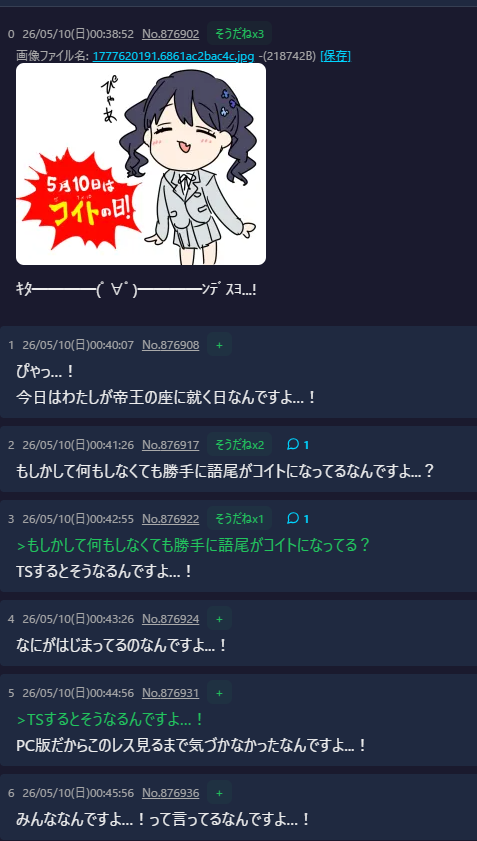Open post number No.876902
The height and width of the screenshot is (841, 477).
point(170,34)
